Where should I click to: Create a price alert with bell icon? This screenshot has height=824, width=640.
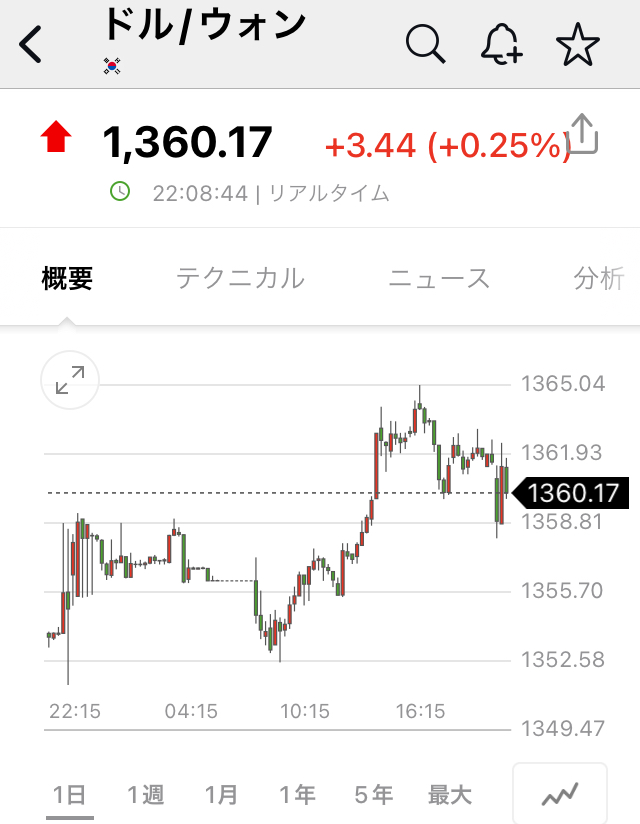501,45
